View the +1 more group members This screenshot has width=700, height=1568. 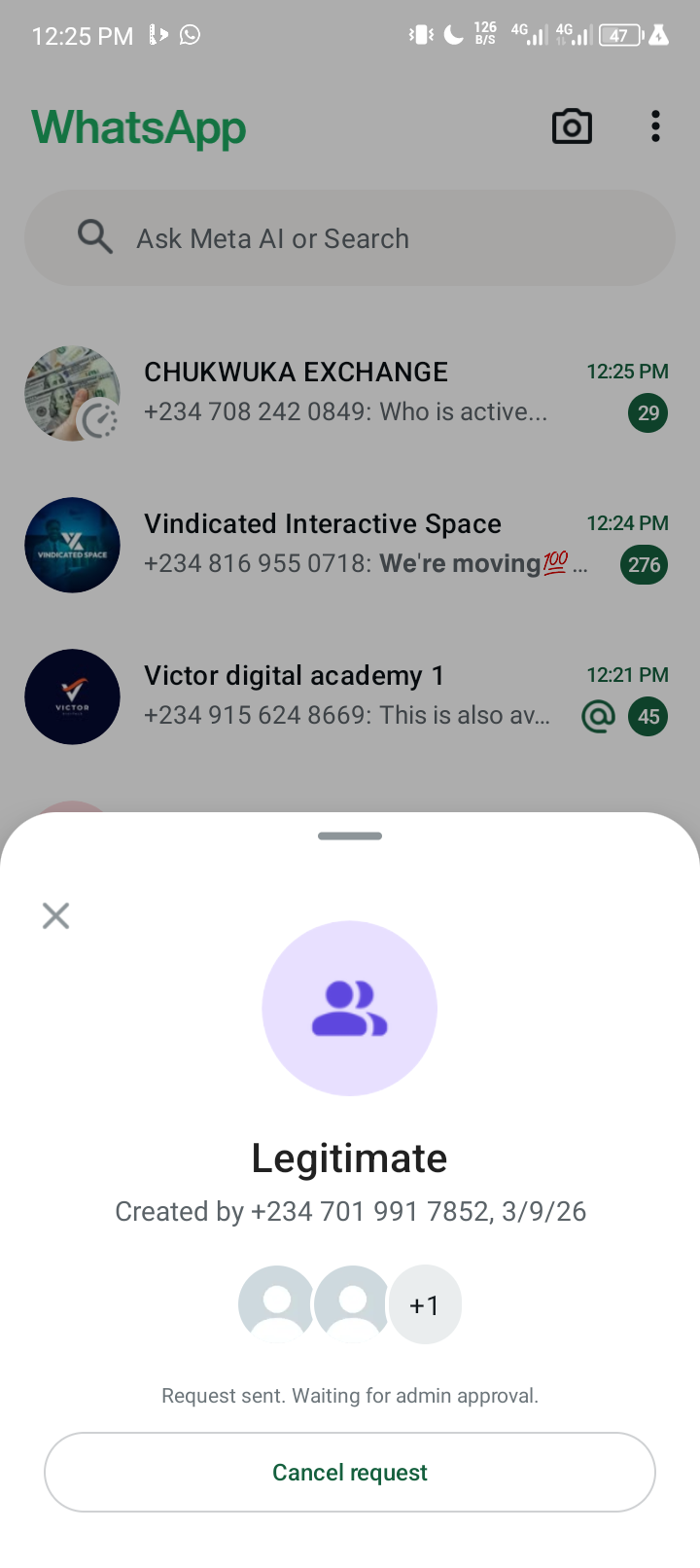(x=425, y=1304)
